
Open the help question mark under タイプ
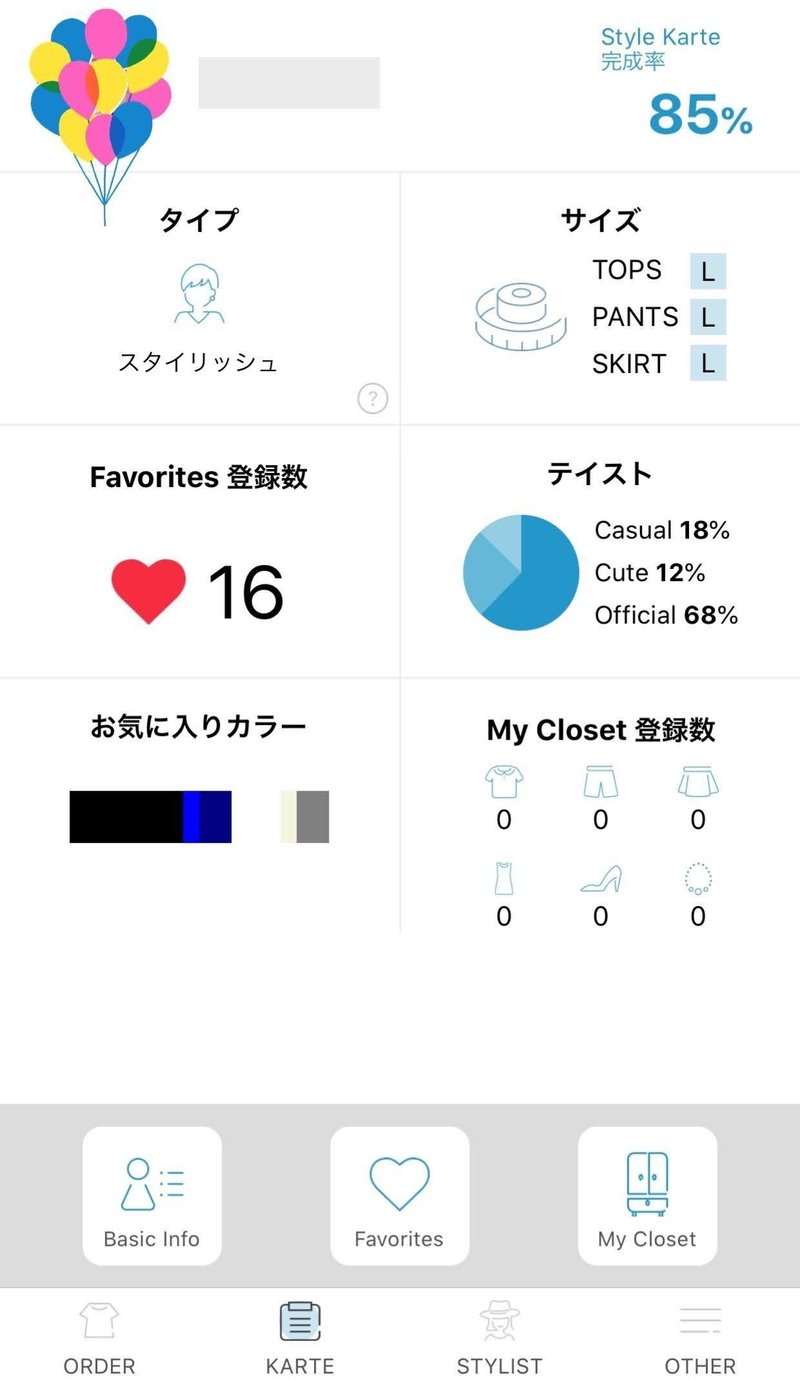[372, 399]
